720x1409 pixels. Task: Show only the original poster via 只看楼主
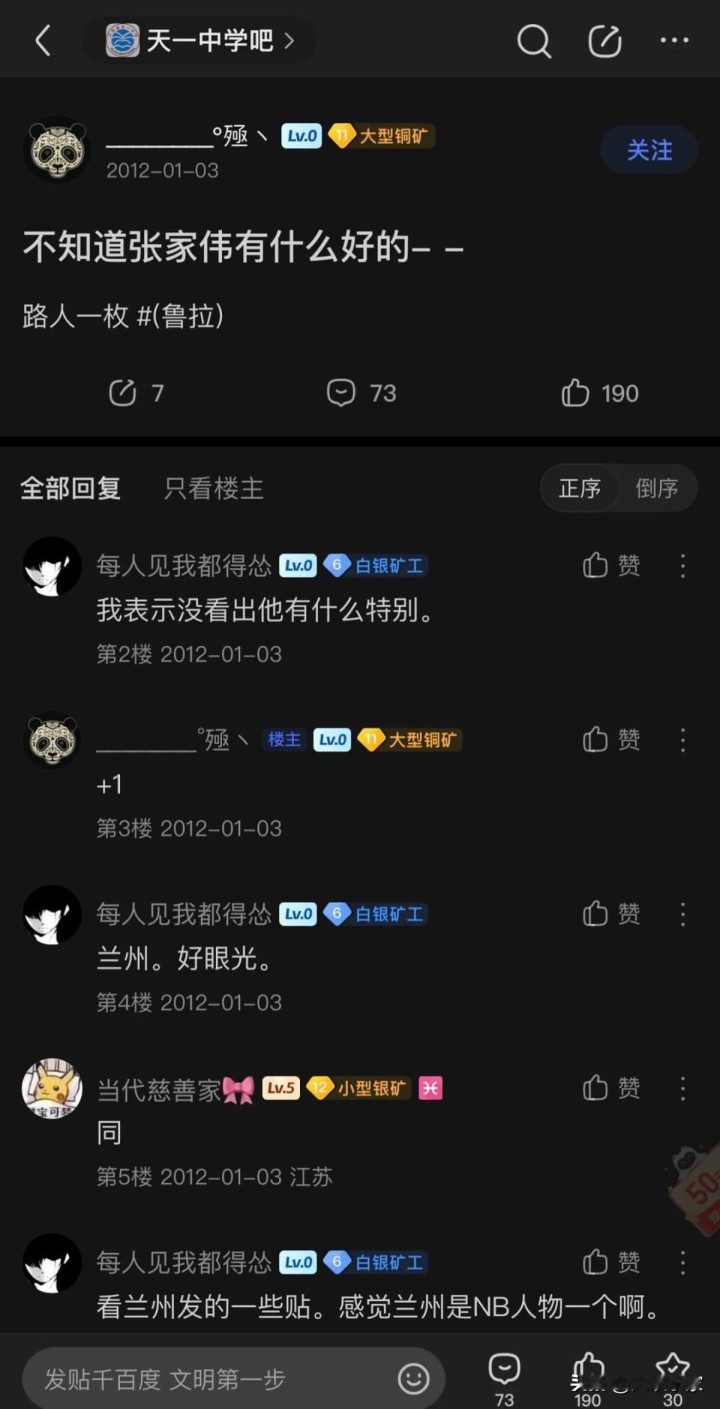tap(214, 488)
